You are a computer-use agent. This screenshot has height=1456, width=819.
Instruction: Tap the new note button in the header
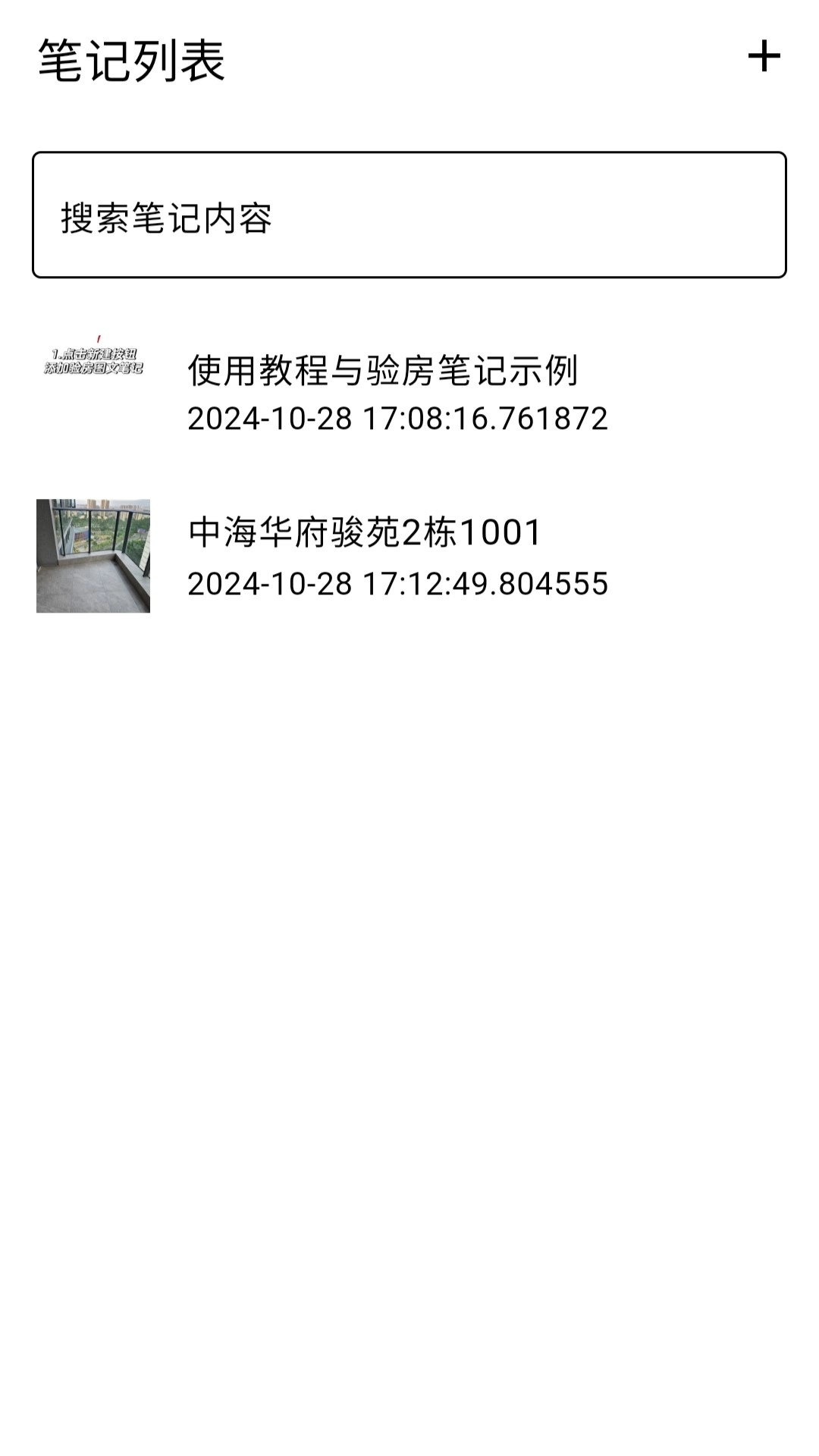764,55
